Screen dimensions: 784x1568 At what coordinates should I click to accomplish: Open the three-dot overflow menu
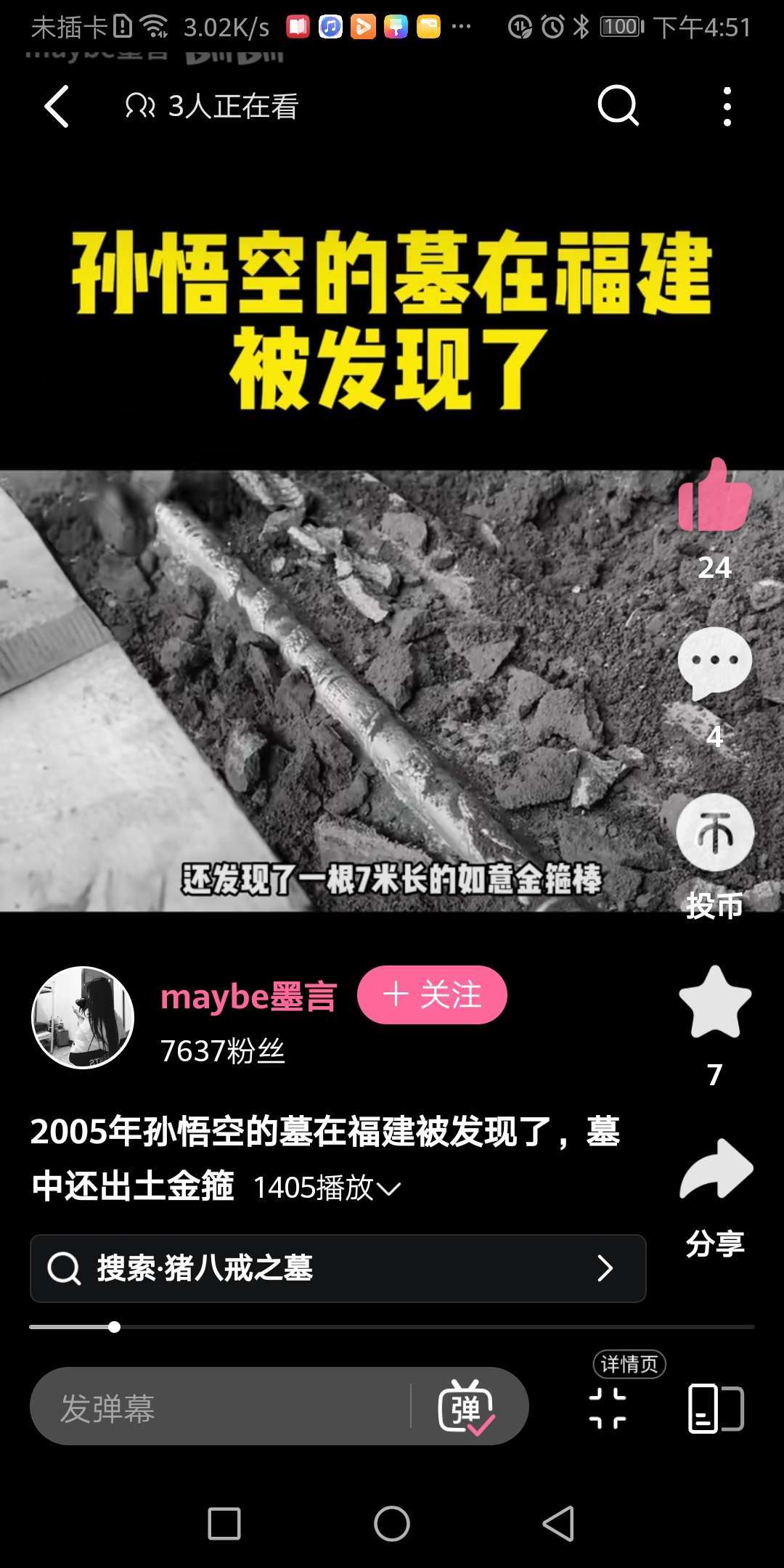click(727, 107)
